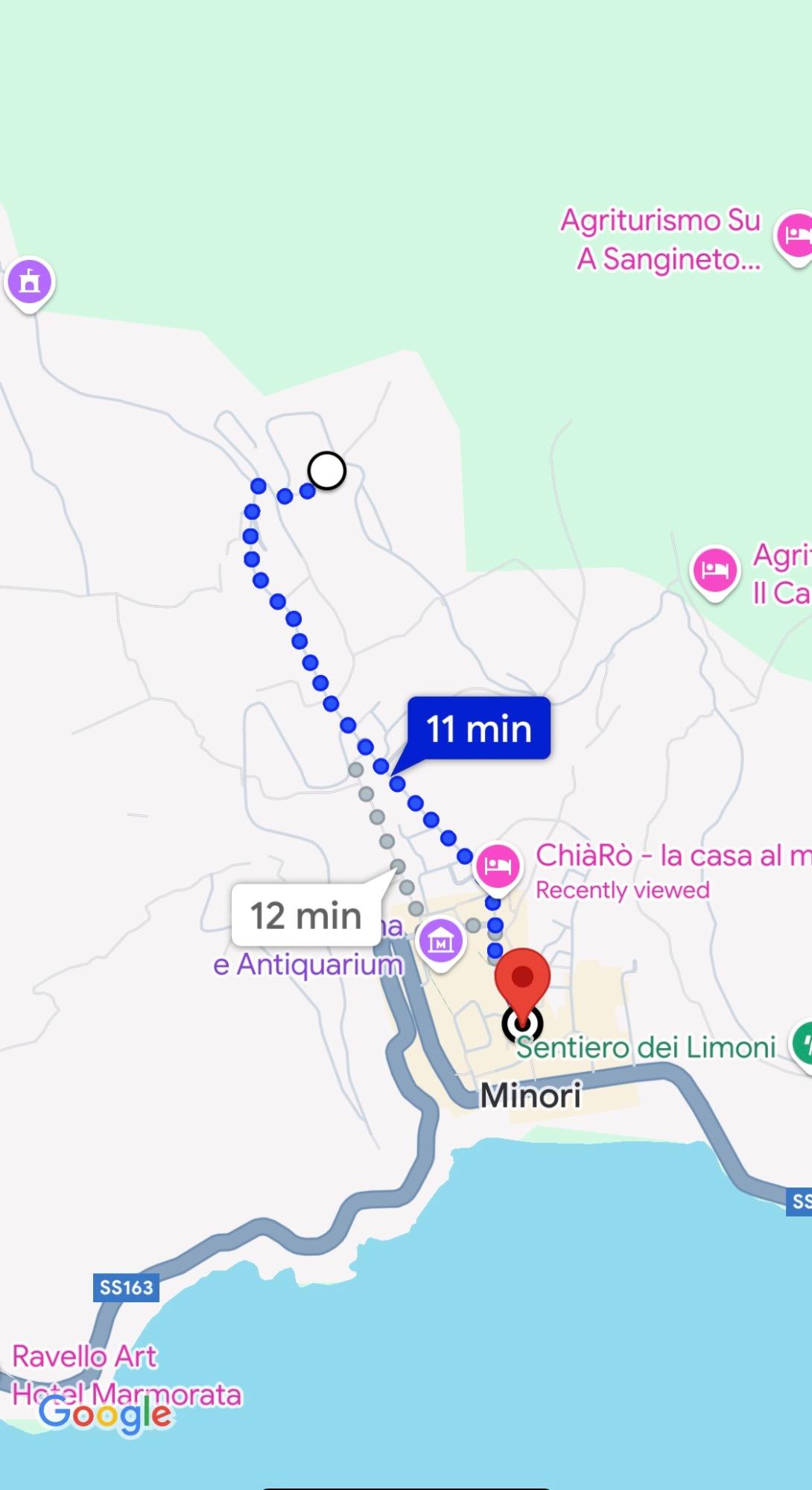Viewport: 812px width, 1490px height.
Task: Open Ravello Art Hotel Marmorata place label
Action: 127,1375
